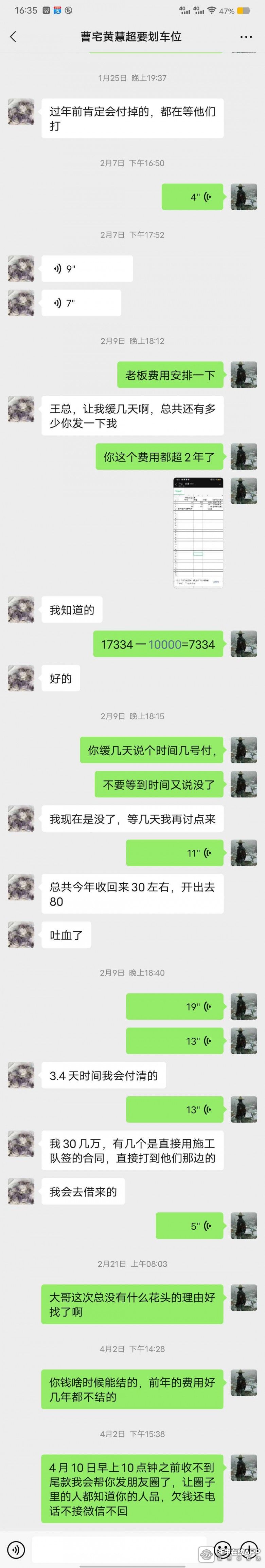
Task: Play the 9-second voice message
Action: [x=87, y=268]
